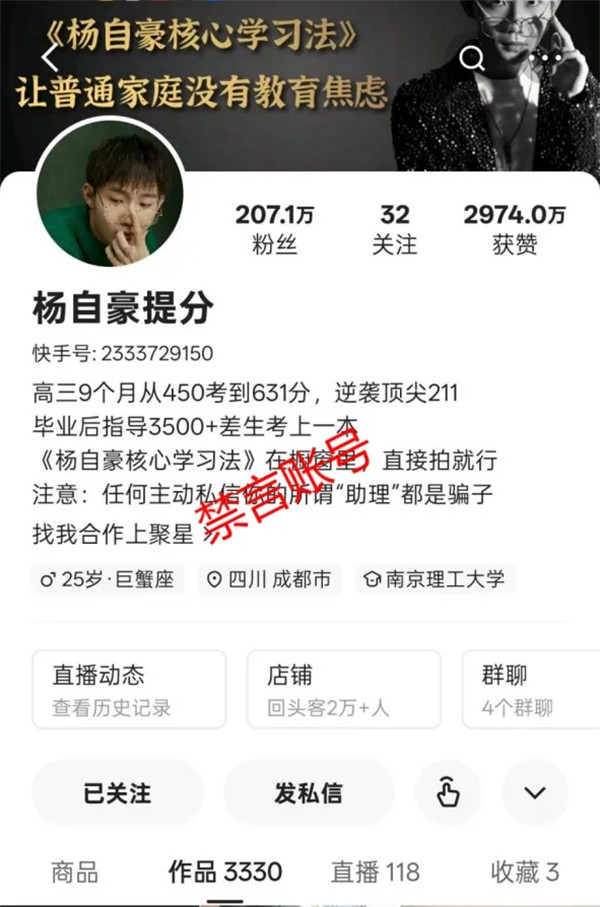
Task: Tap the 已关注 following button
Action: pos(117,793)
